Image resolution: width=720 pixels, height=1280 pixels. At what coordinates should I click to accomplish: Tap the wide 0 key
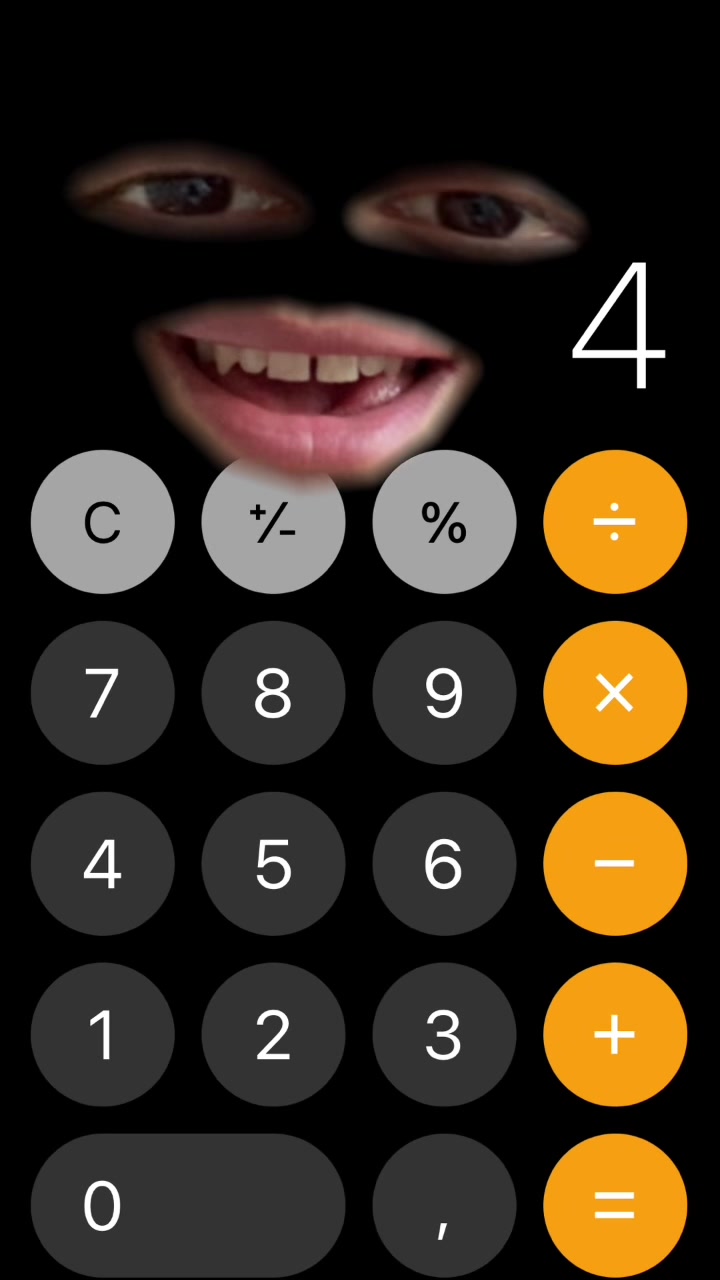(188, 1206)
